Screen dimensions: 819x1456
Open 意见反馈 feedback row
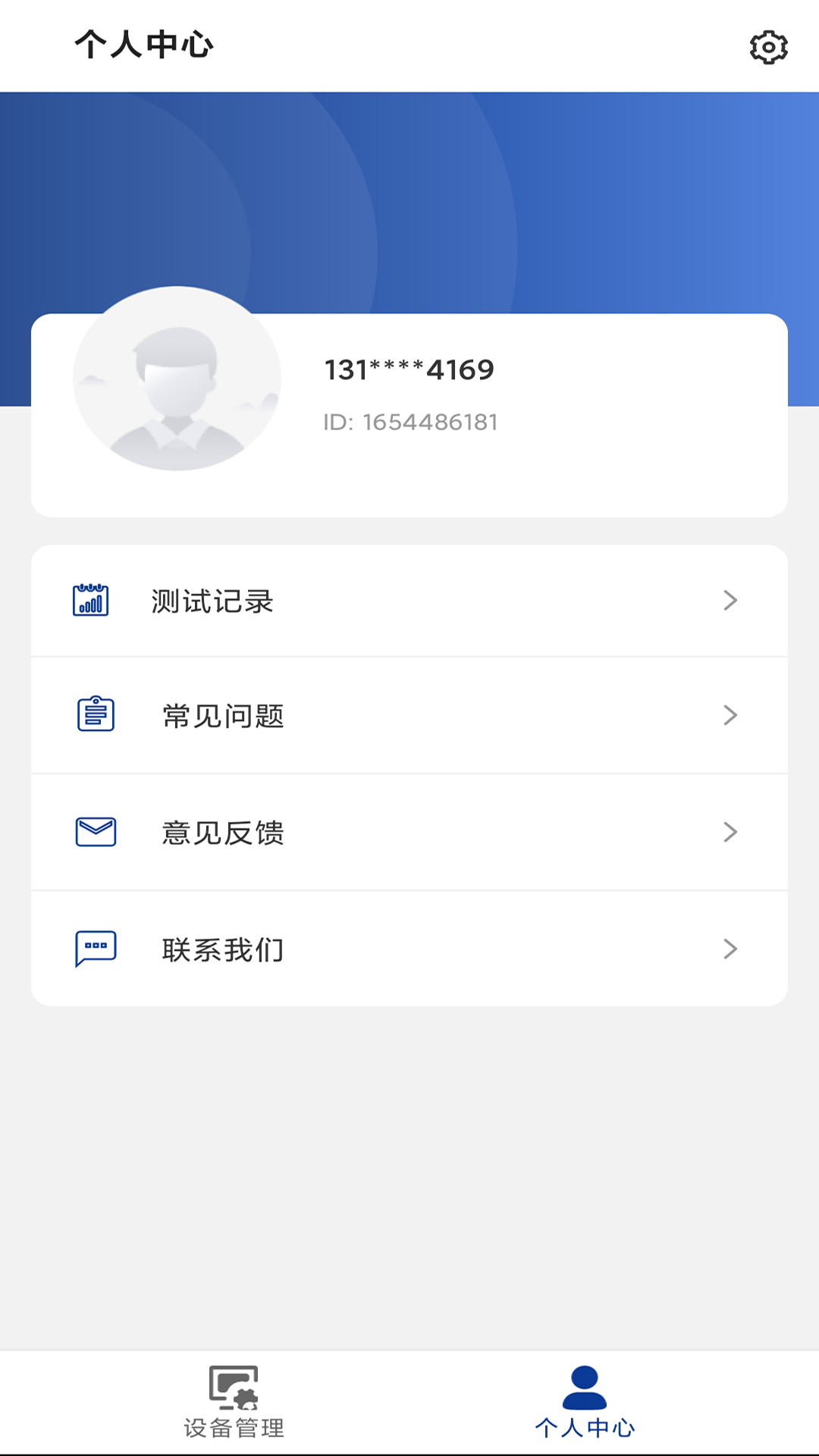click(x=409, y=832)
